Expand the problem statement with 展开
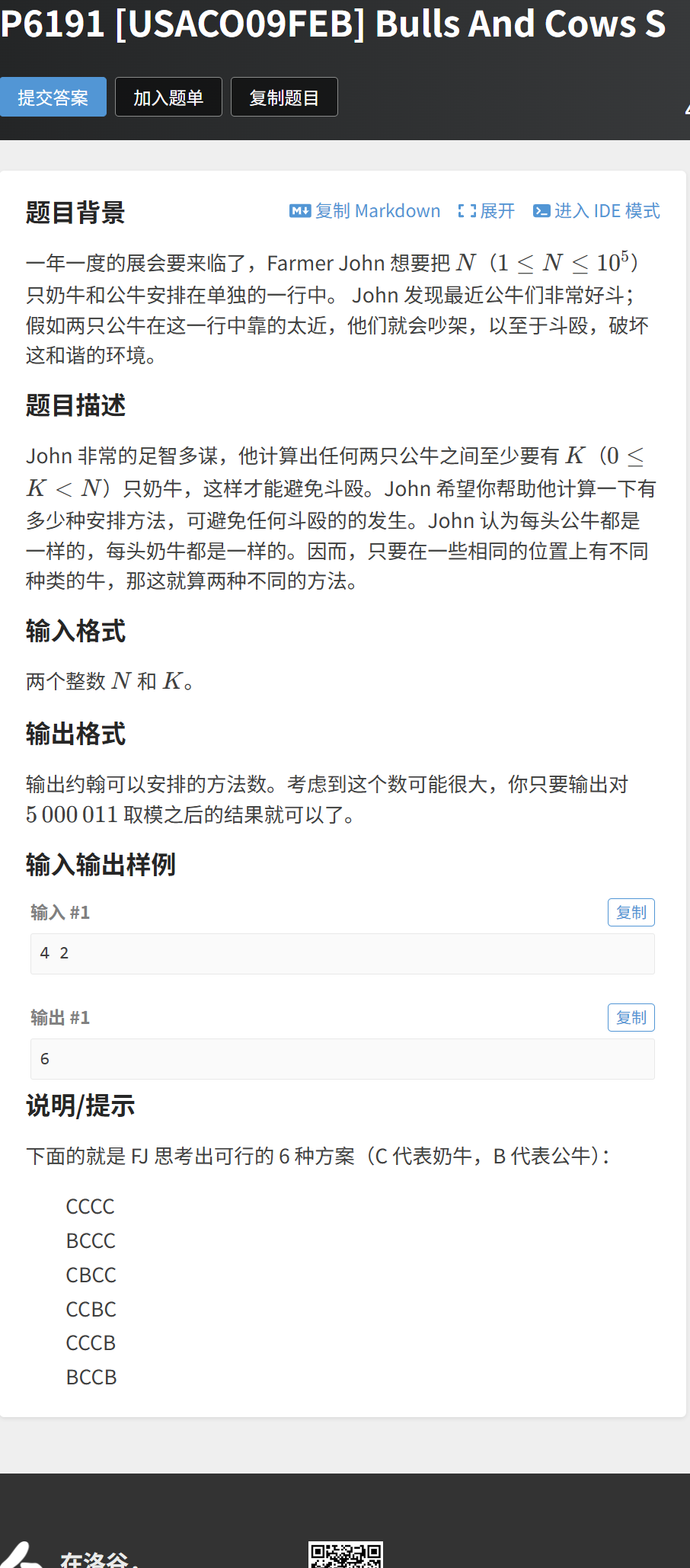The width and height of the screenshot is (690, 1568). (487, 211)
